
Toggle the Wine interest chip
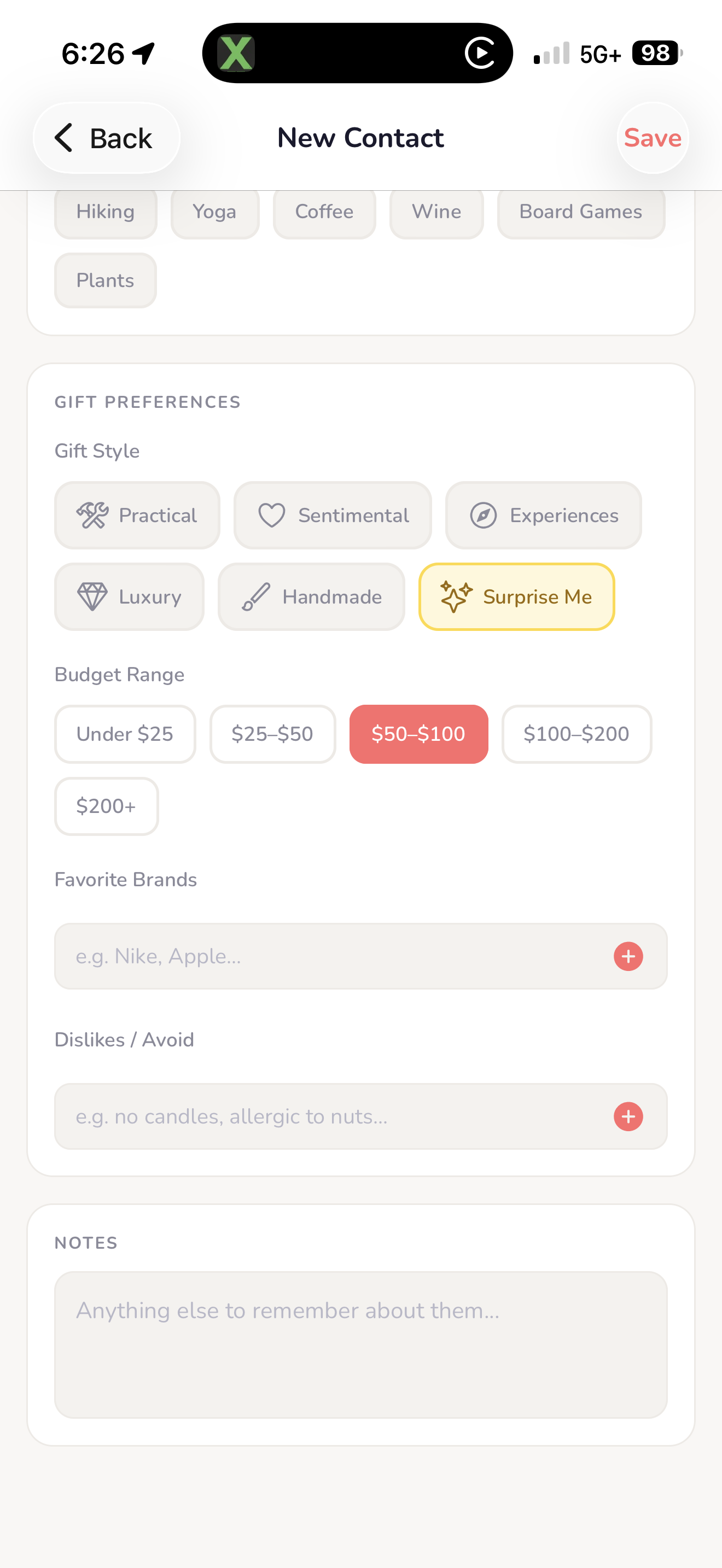[436, 212]
